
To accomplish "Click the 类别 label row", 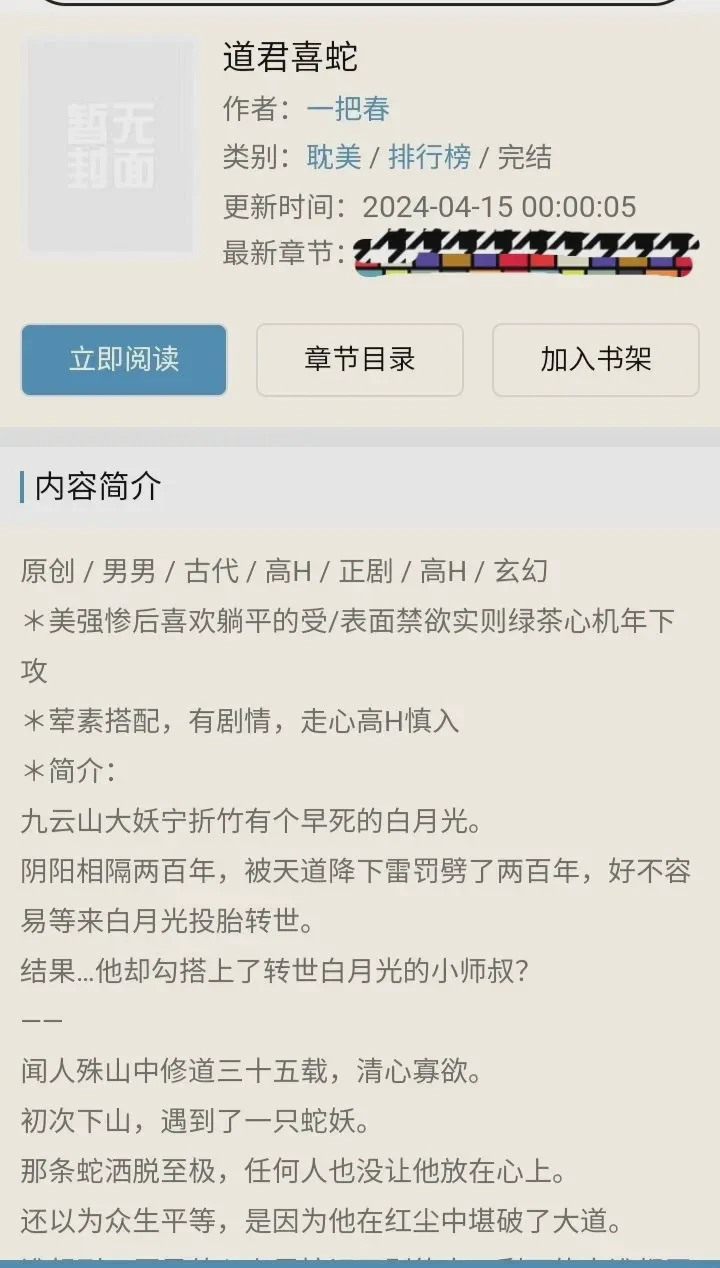I will (257, 158).
